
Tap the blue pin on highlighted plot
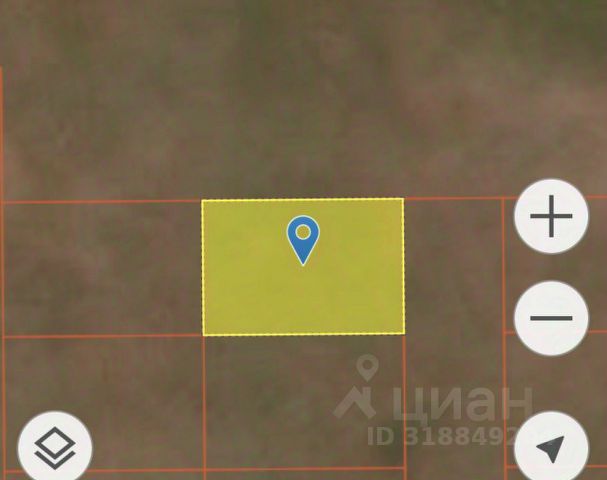pos(303,238)
